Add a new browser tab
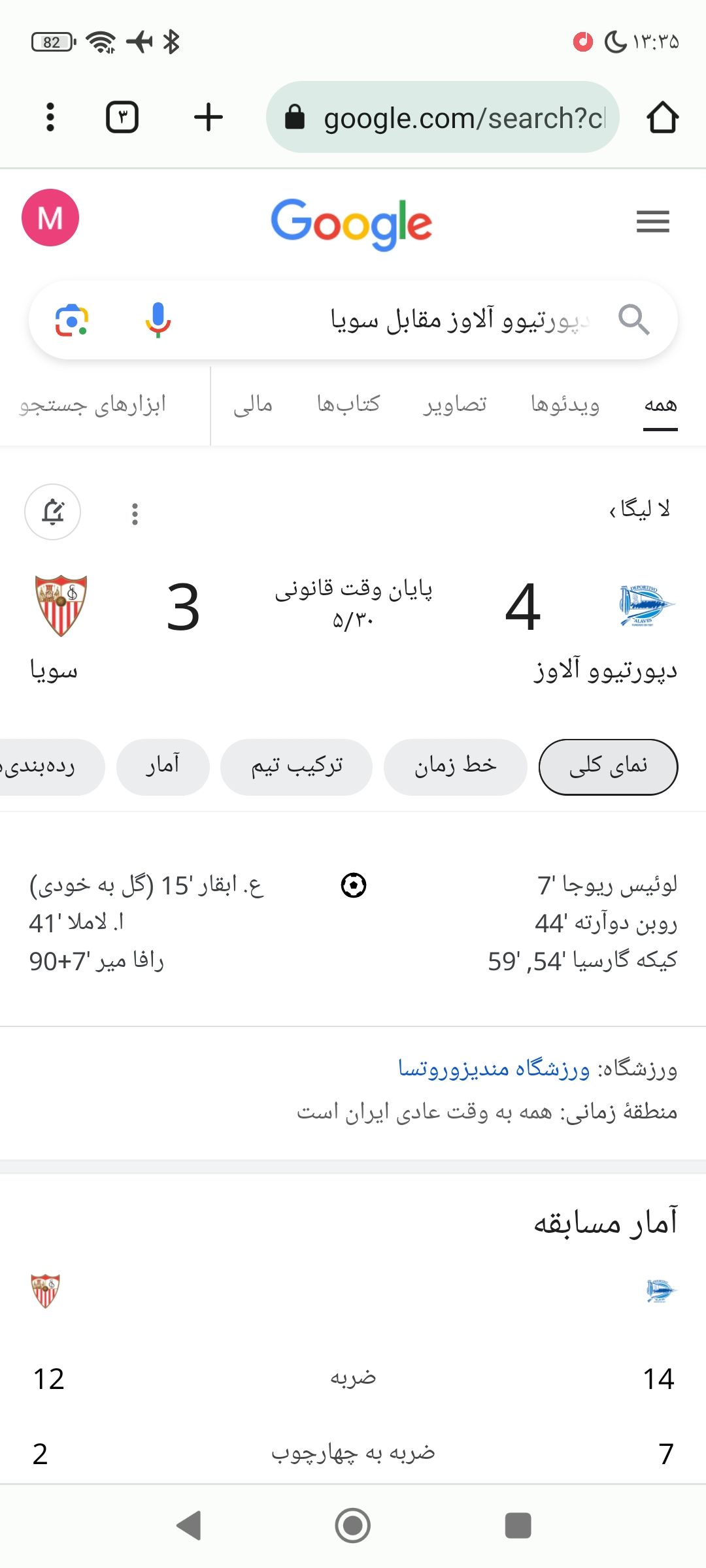 point(209,118)
